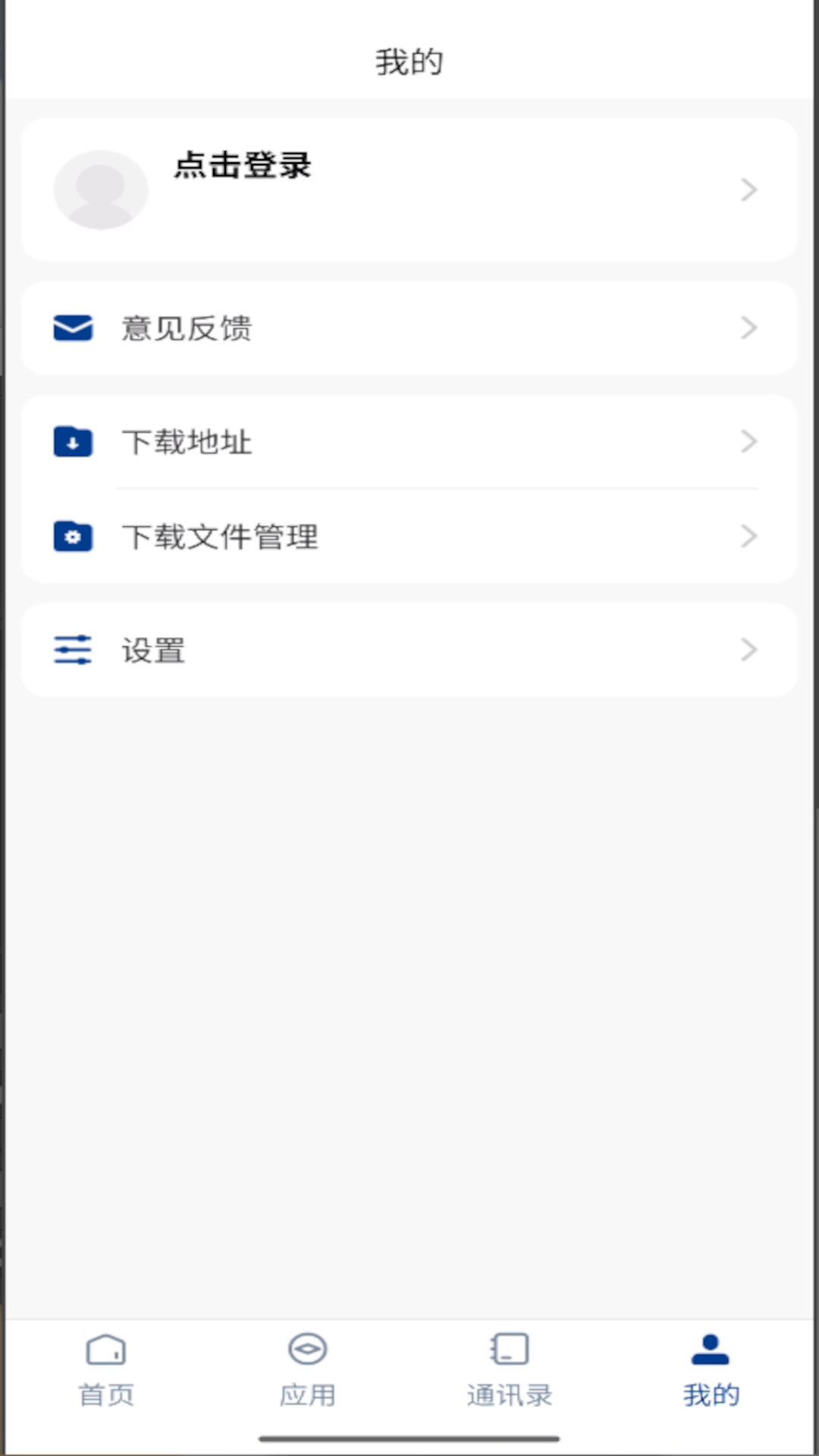This screenshot has height=1456, width=819.
Task: Expand the 点击登录 row chevron
Action: coord(749,190)
